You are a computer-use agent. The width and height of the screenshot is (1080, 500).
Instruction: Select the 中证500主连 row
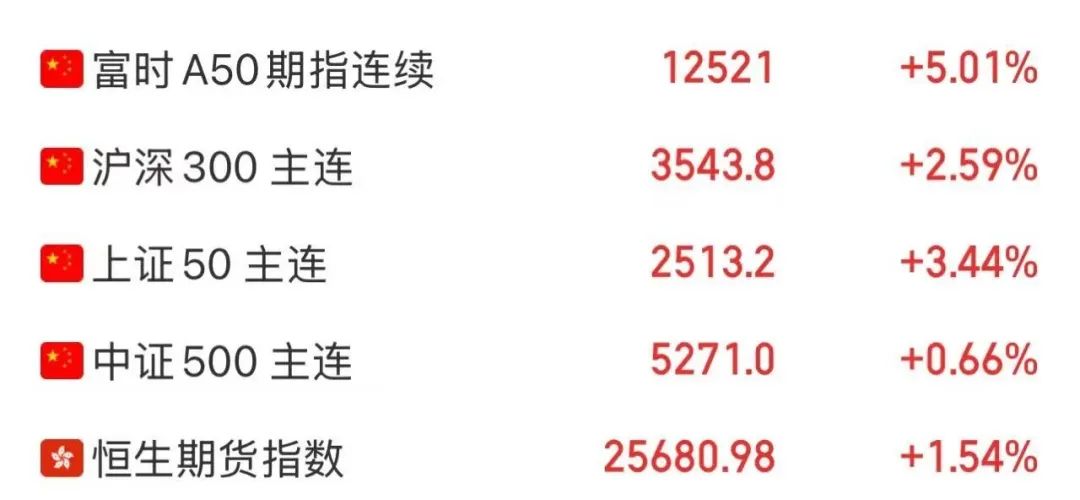coord(223,360)
